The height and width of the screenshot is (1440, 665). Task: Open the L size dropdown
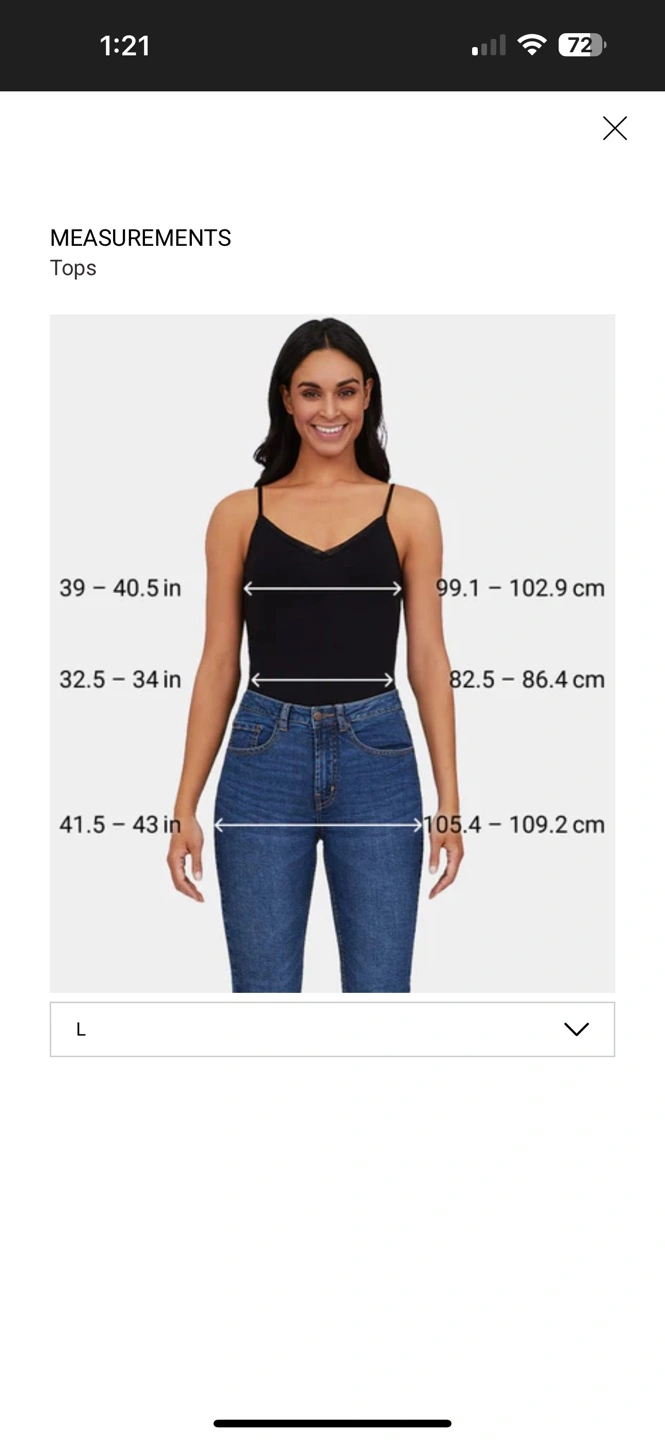click(x=332, y=1029)
